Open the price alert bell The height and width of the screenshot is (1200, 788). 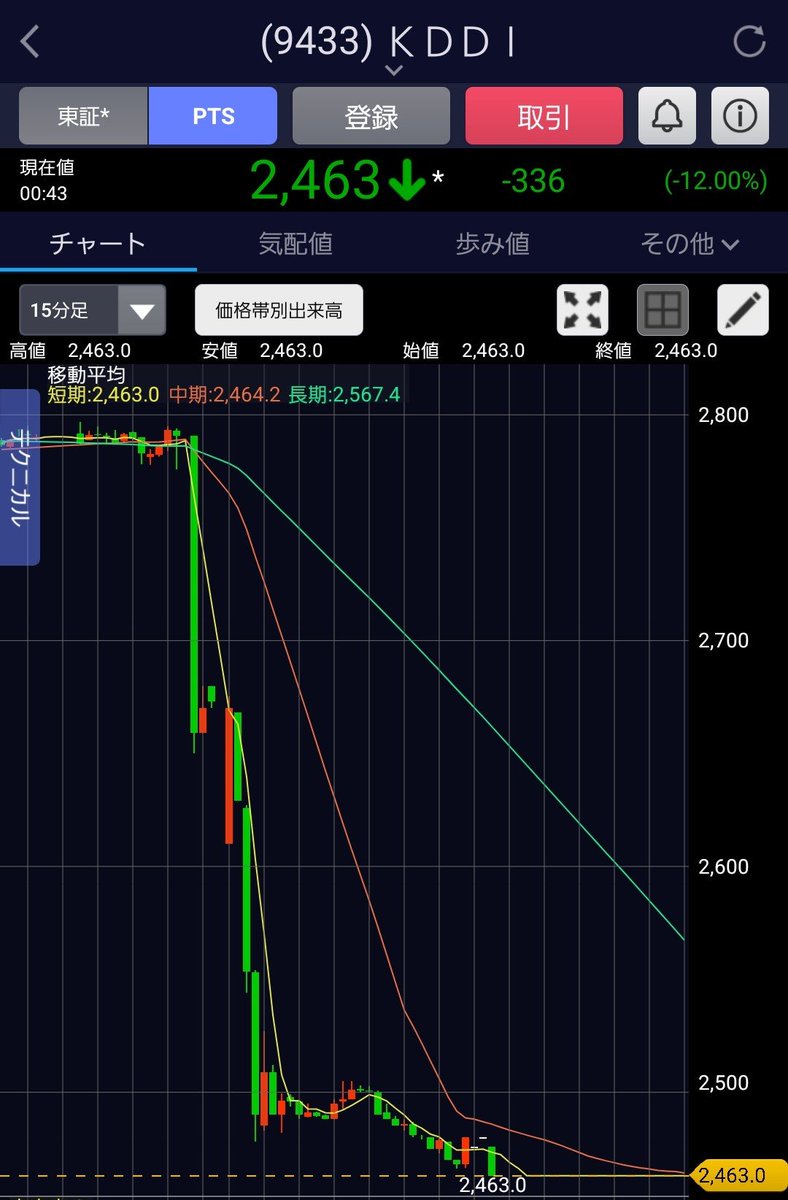click(667, 116)
